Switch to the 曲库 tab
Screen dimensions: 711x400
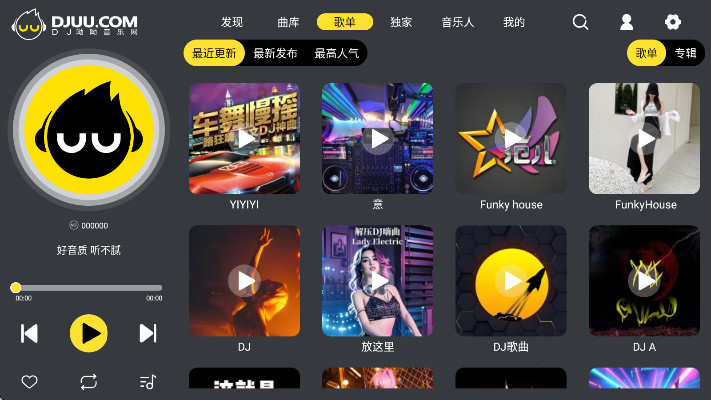[x=288, y=22]
